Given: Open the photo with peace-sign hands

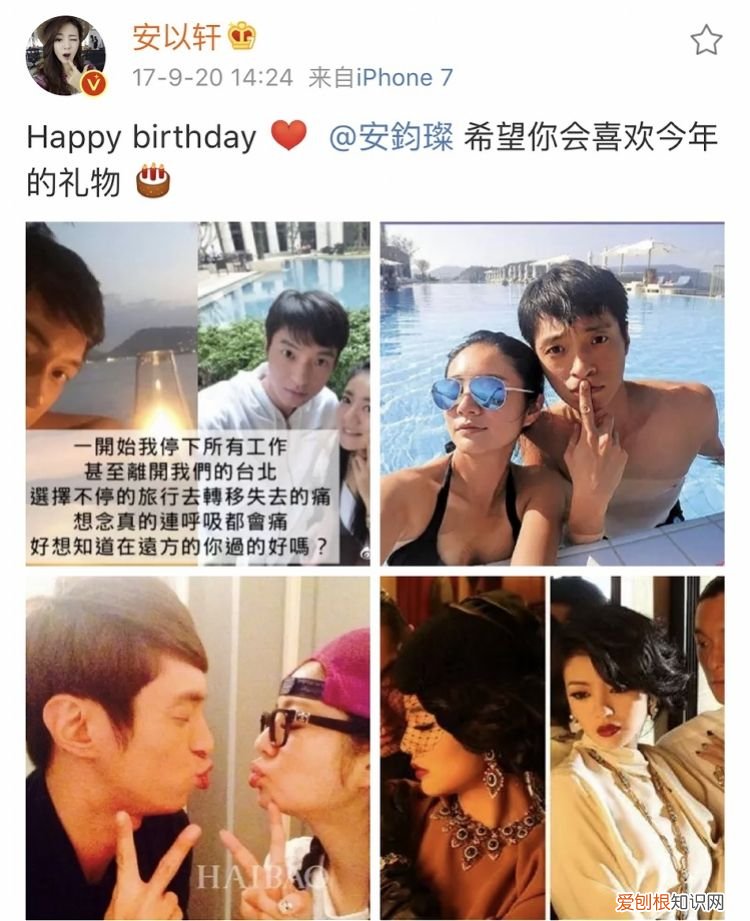Looking at the screenshot, I should click(197, 748).
